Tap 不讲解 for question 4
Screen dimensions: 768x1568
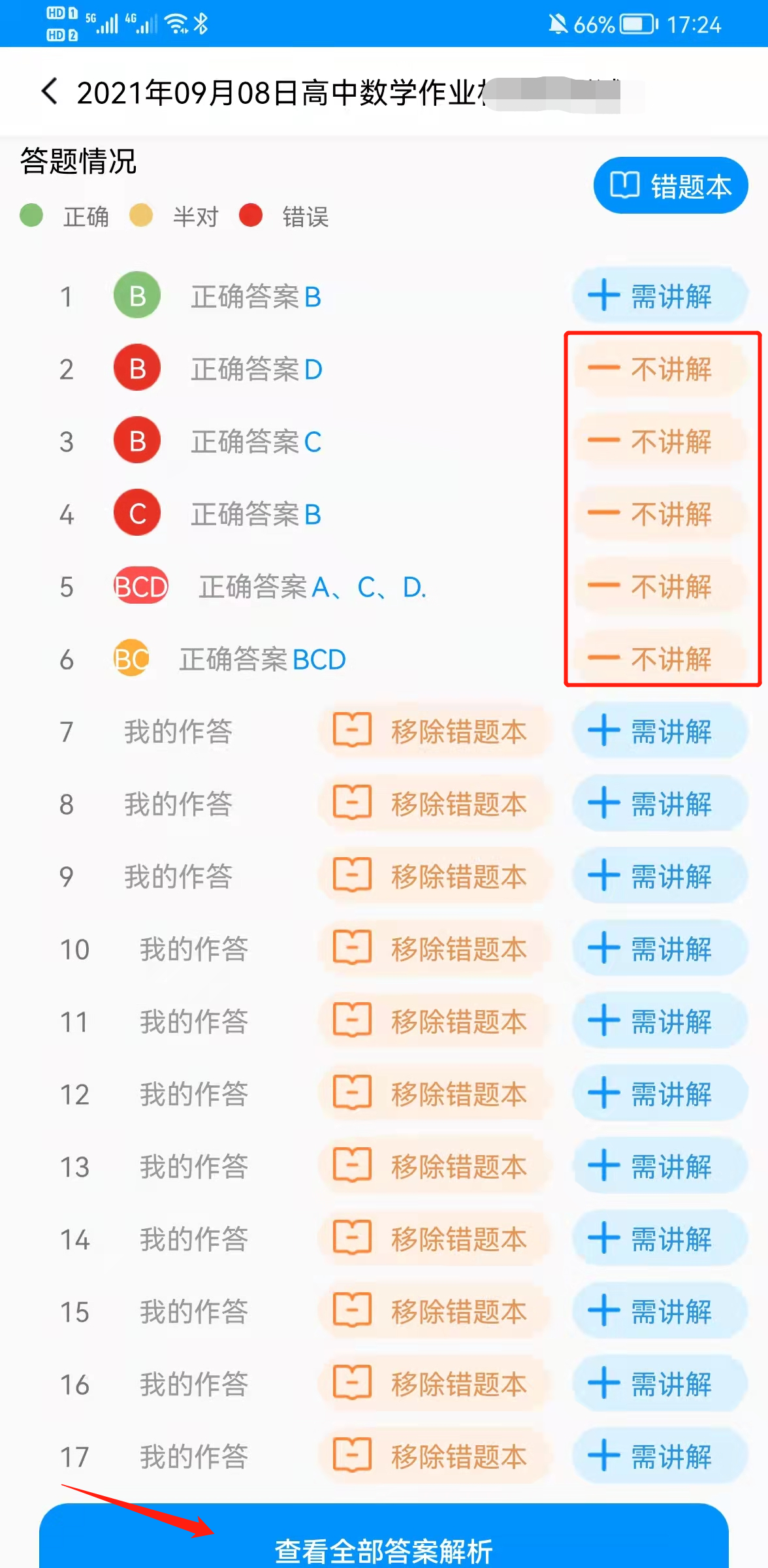click(660, 514)
